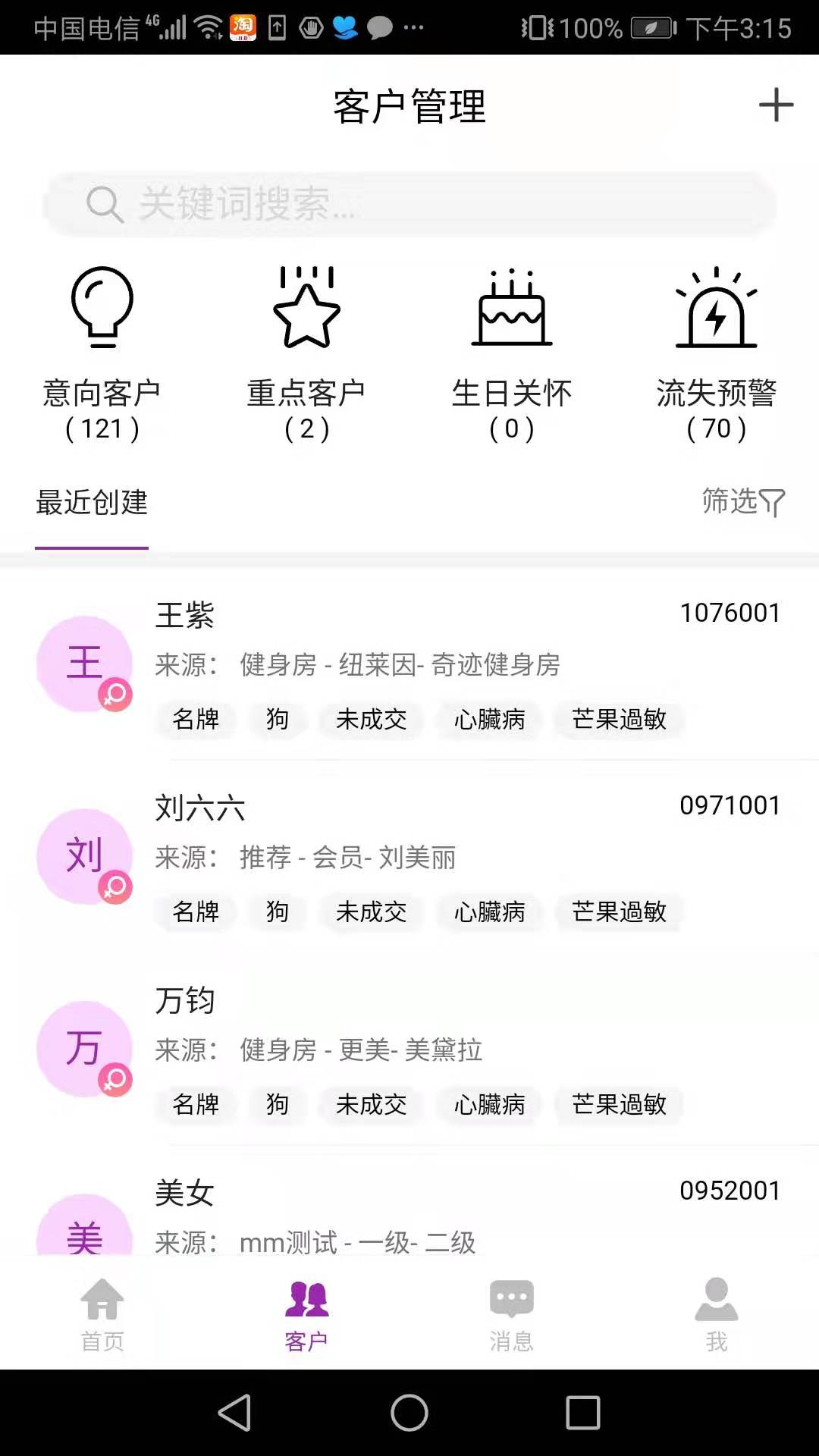The height and width of the screenshot is (1456, 819).
Task: View 流失预警 alarm warning icon
Action: [715, 309]
